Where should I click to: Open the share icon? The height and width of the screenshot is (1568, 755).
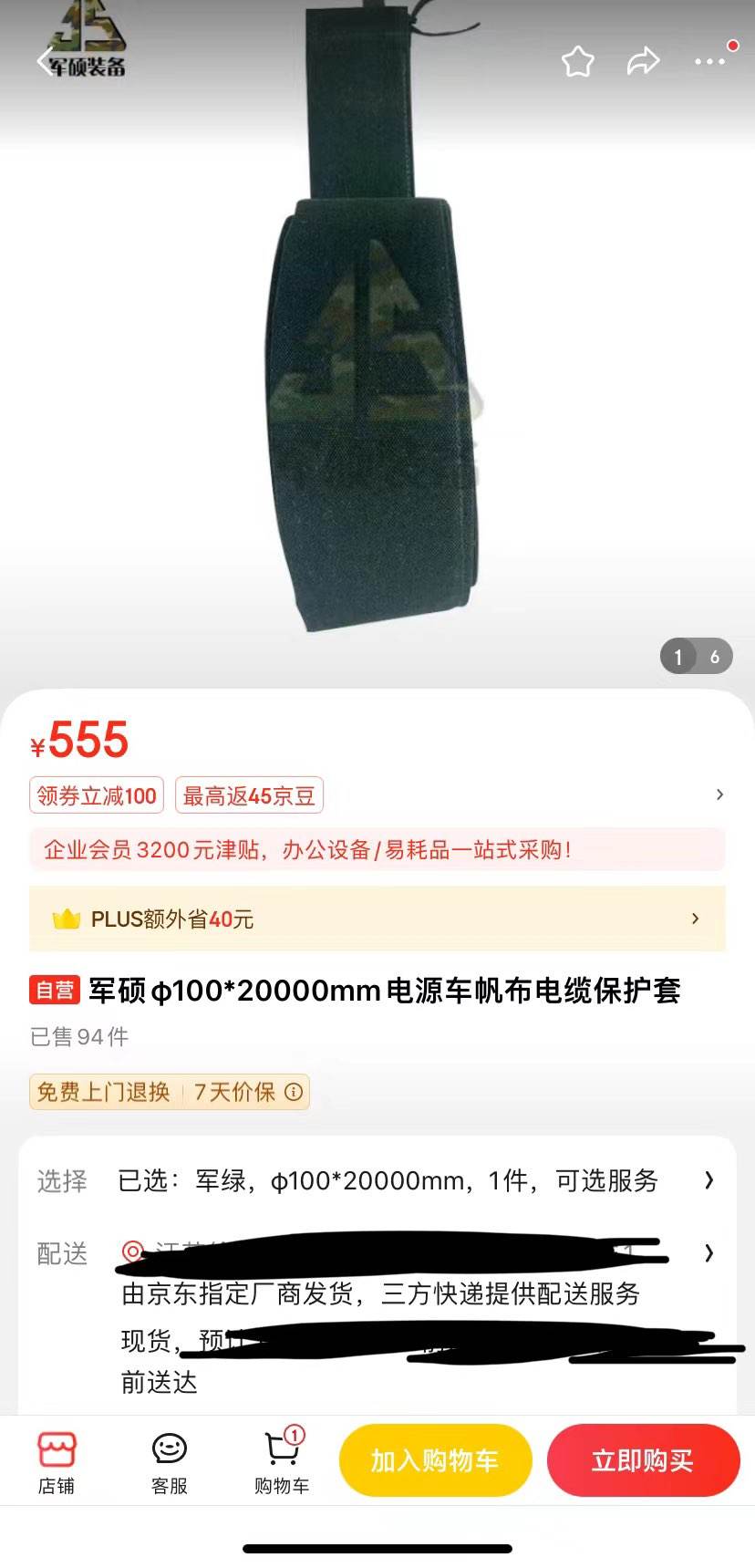pyautogui.click(x=644, y=61)
